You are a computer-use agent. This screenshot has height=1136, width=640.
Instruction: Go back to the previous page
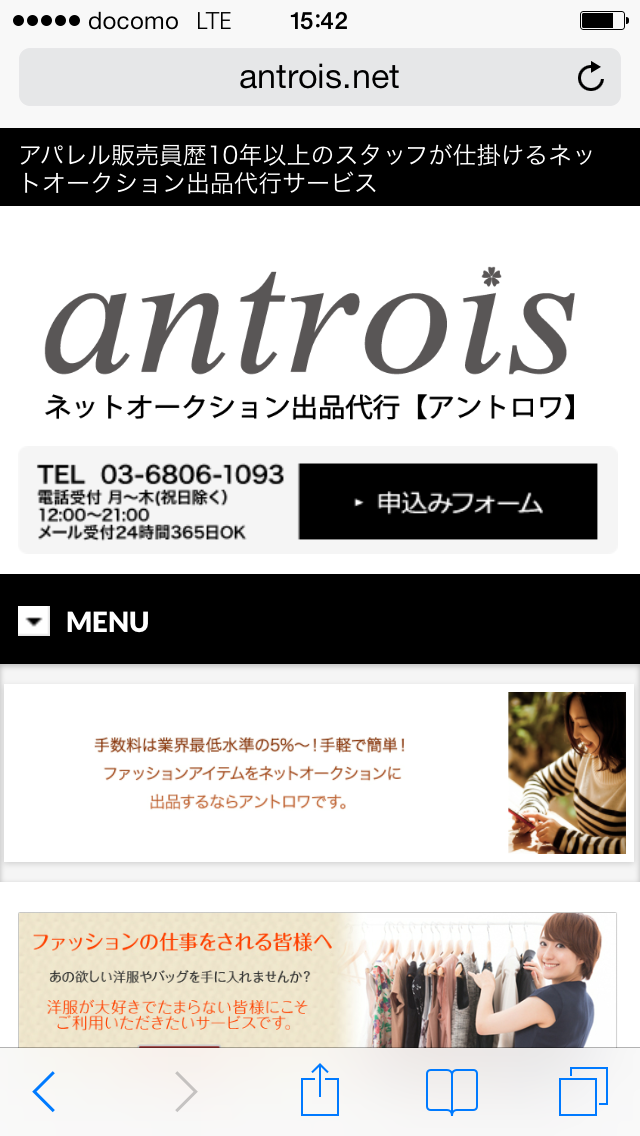tap(43, 1091)
